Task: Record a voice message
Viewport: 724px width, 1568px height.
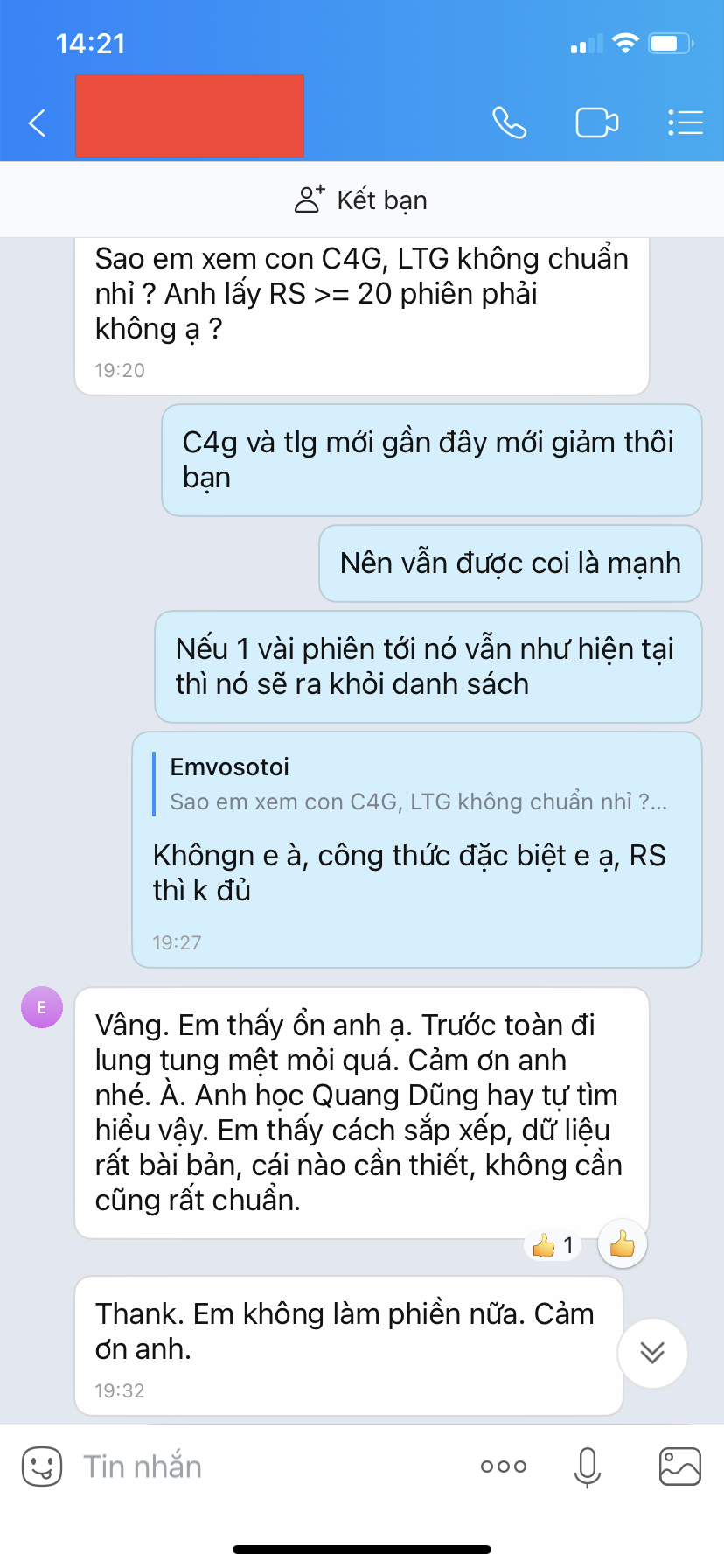Action: [x=588, y=1466]
